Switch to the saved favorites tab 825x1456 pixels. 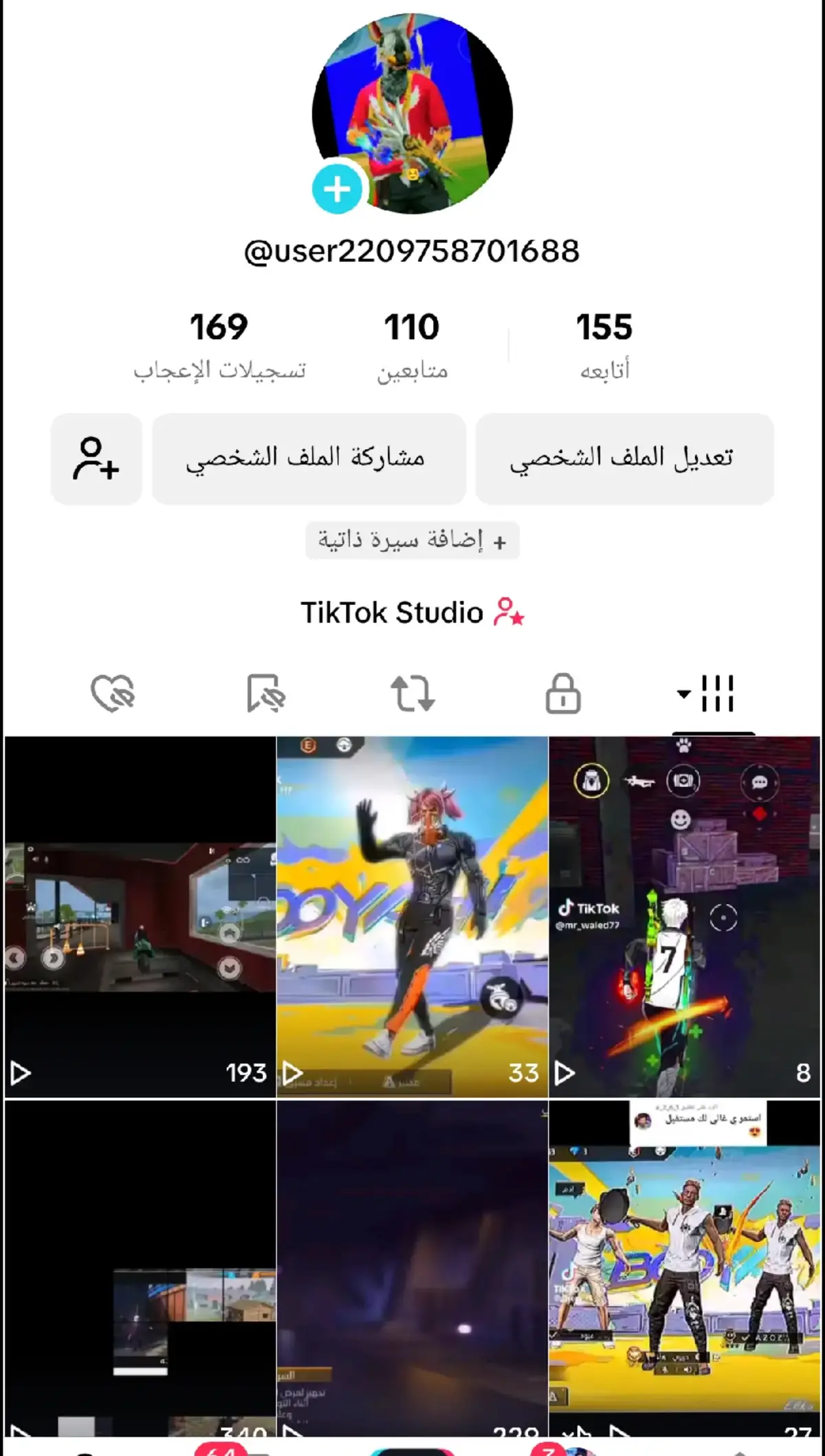click(x=265, y=693)
